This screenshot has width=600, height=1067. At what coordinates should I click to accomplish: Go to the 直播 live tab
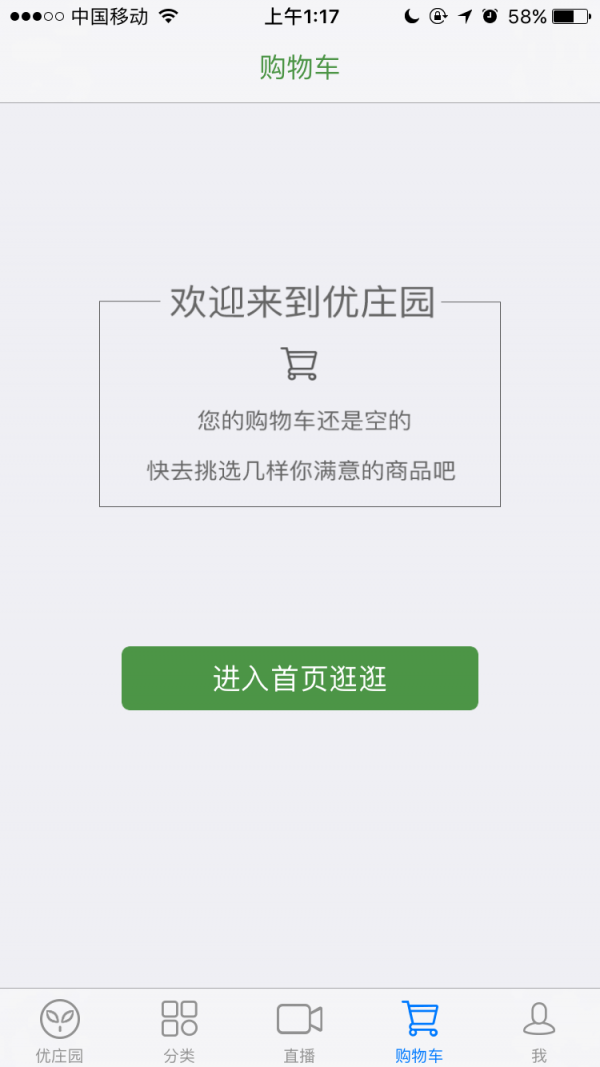pyautogui.click(x=300, y=1028)
